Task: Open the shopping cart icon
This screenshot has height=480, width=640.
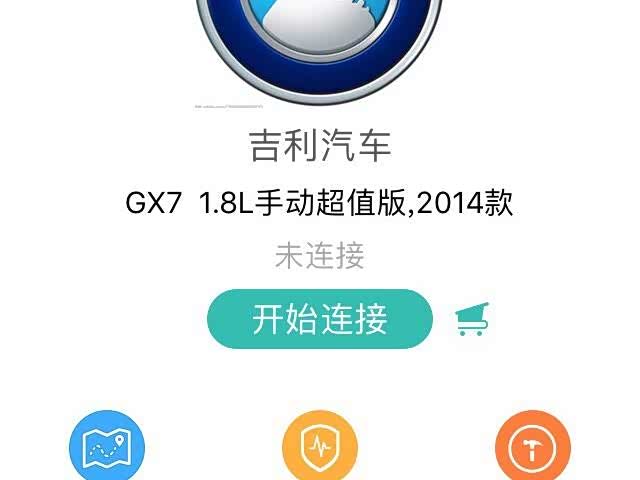Action: click(471, 319)
